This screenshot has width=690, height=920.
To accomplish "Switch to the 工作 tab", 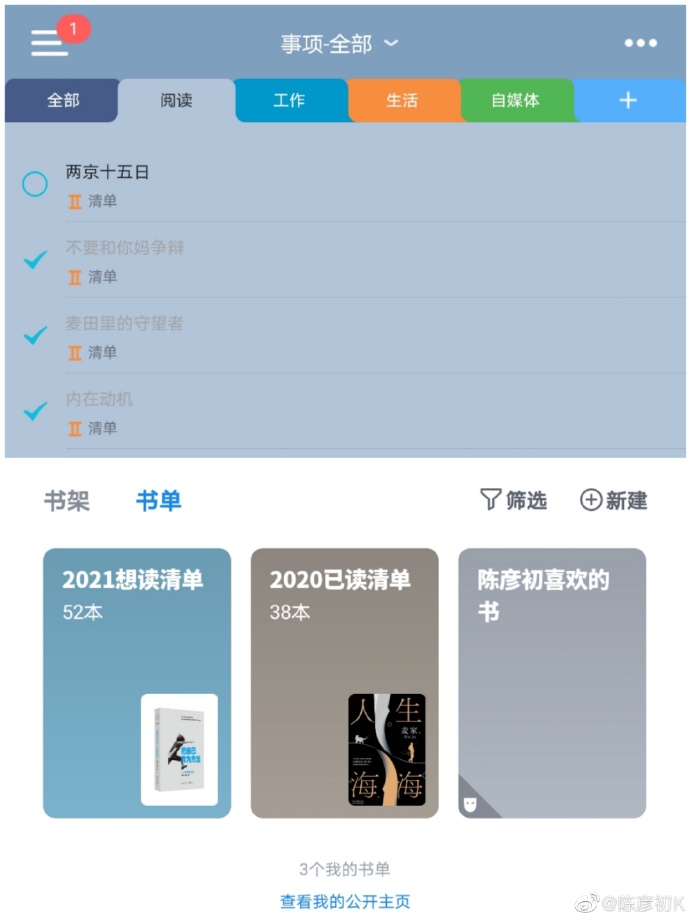I will [290, 100].
